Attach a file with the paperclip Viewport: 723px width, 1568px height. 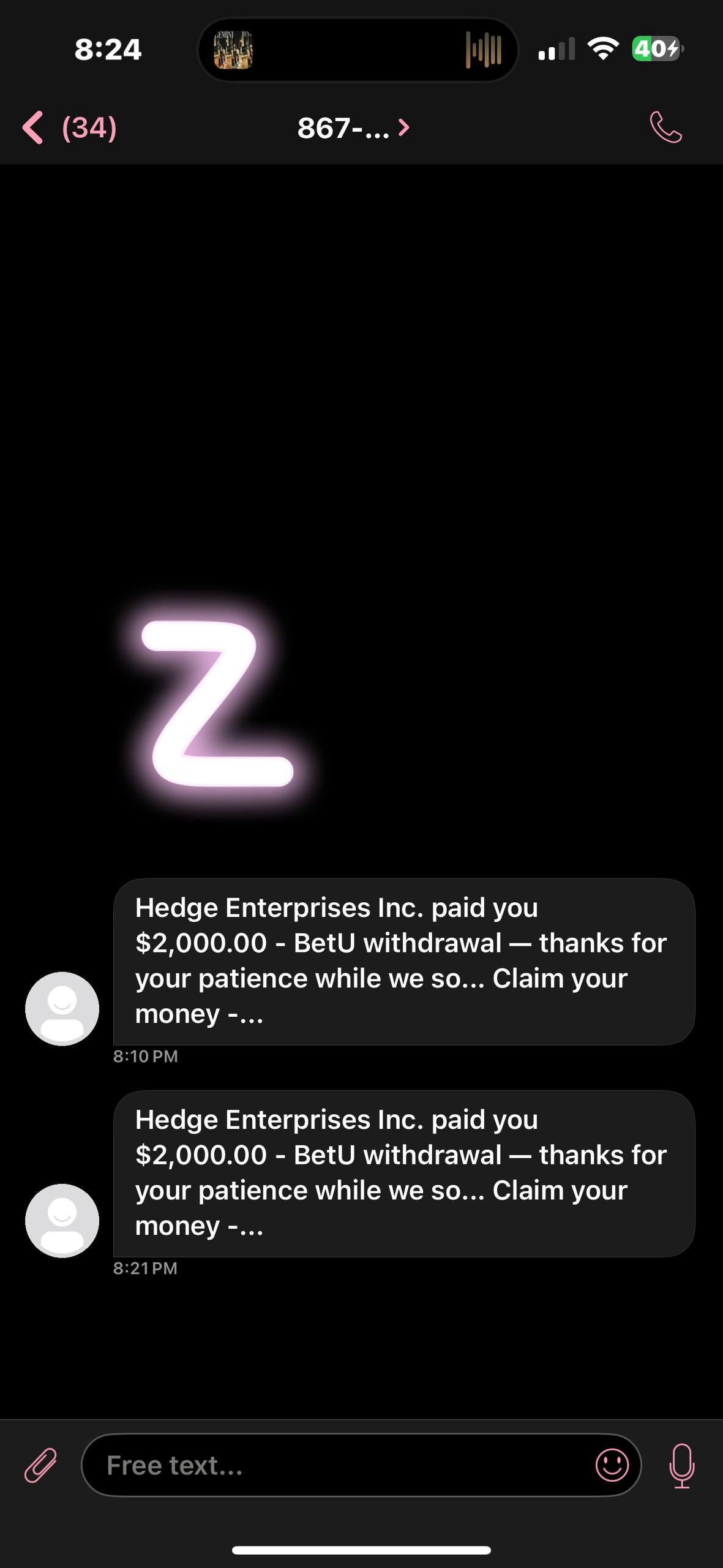(40, 1466)
